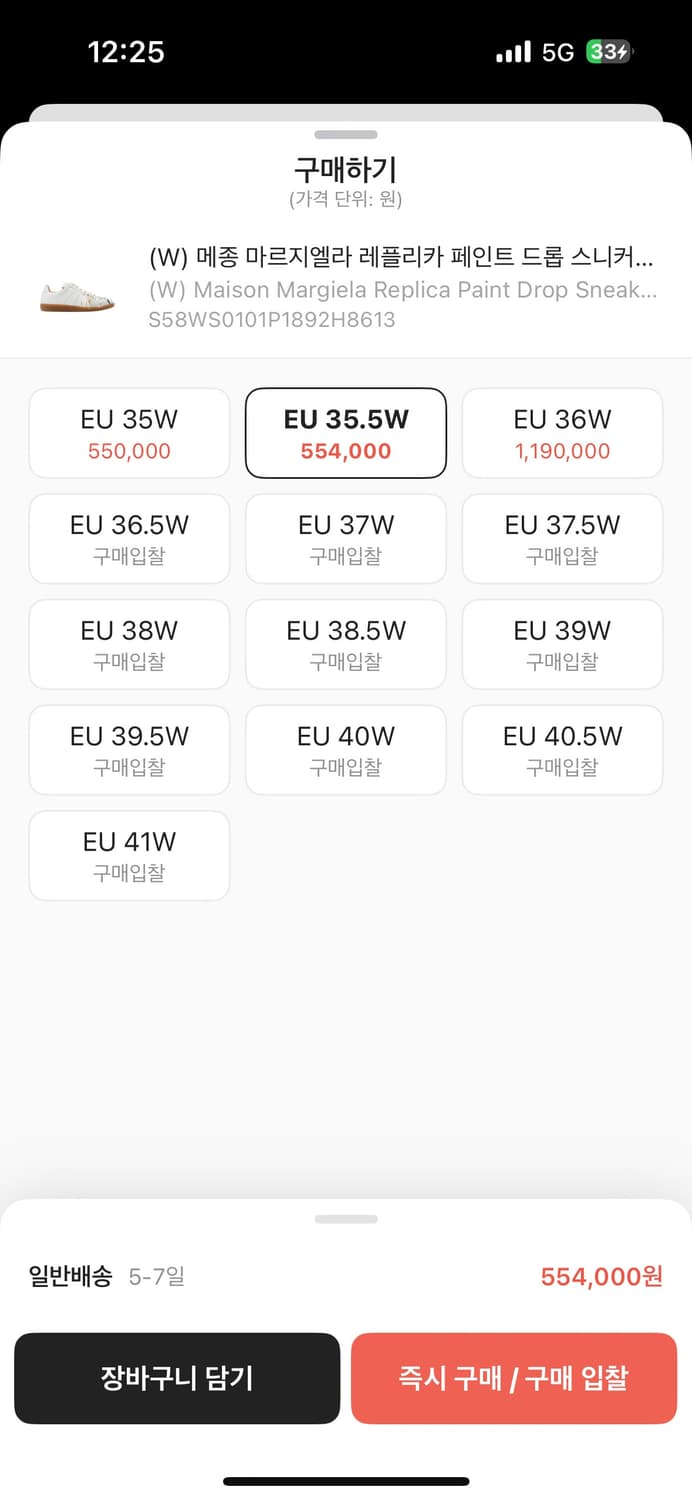The height and width of the screenshot is (1500, 692).
Task: Choose the EU 39W size
Action: (x=562, y=645)
